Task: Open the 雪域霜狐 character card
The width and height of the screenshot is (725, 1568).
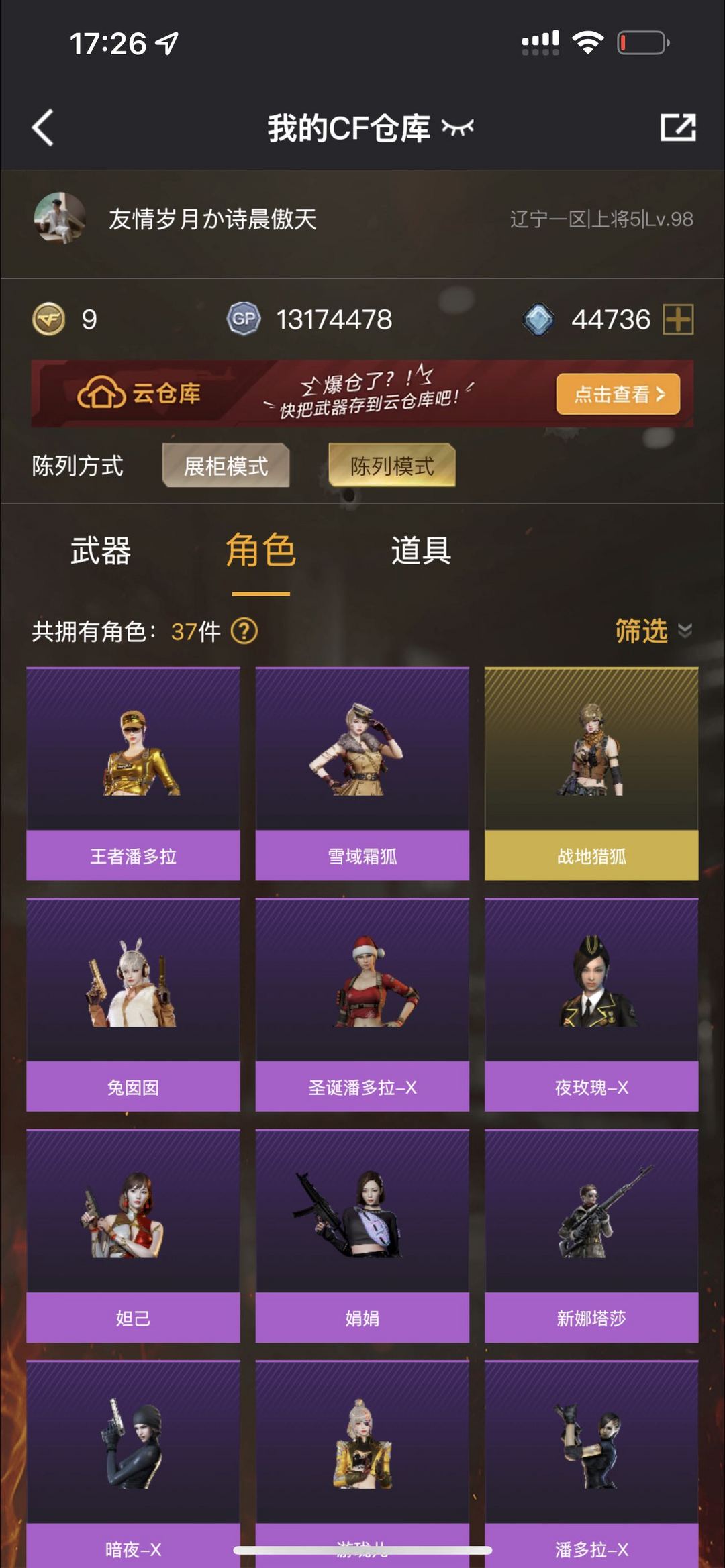Action: tap(362, 774)
